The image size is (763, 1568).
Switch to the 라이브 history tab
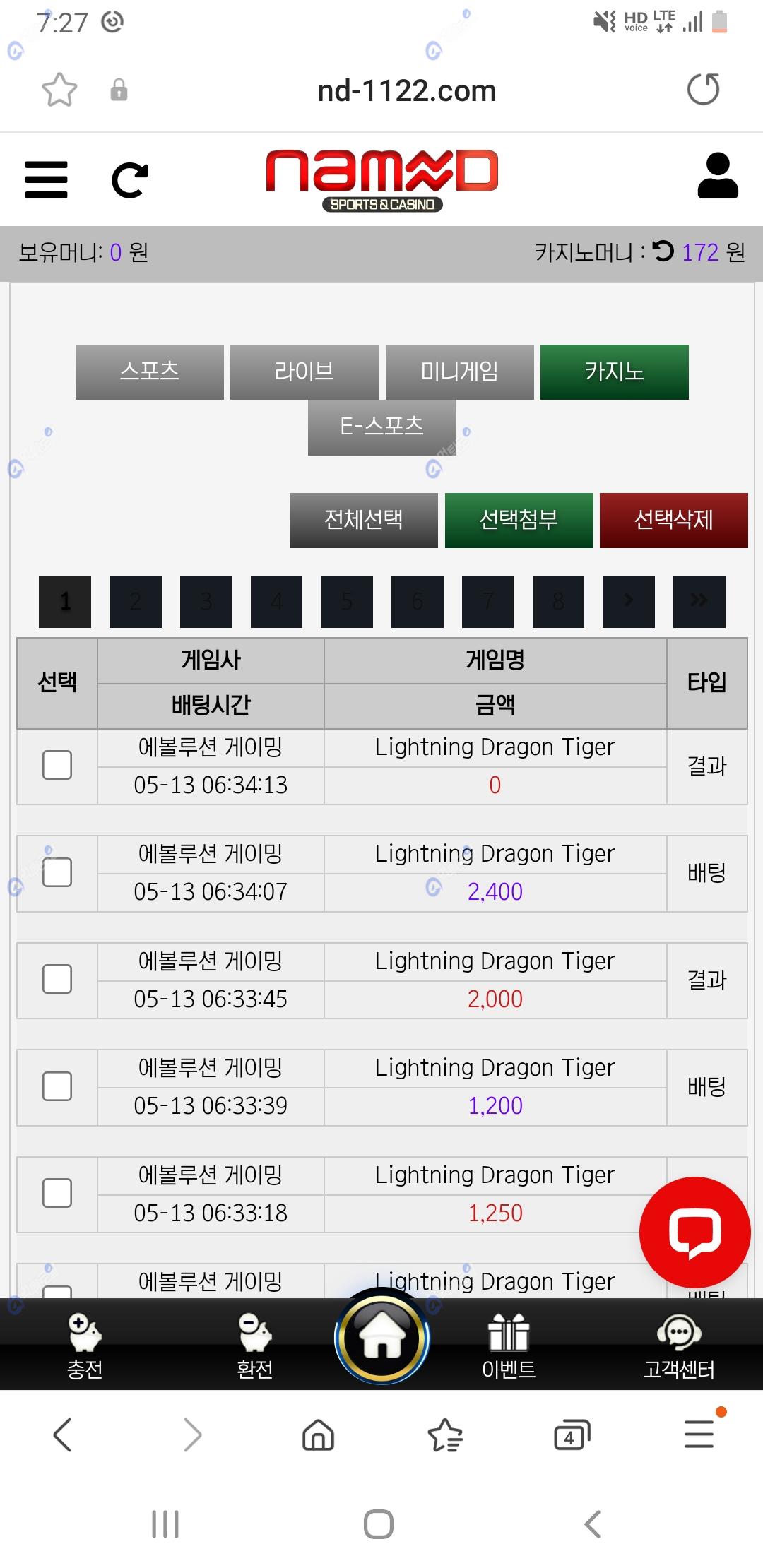[304, 372]
